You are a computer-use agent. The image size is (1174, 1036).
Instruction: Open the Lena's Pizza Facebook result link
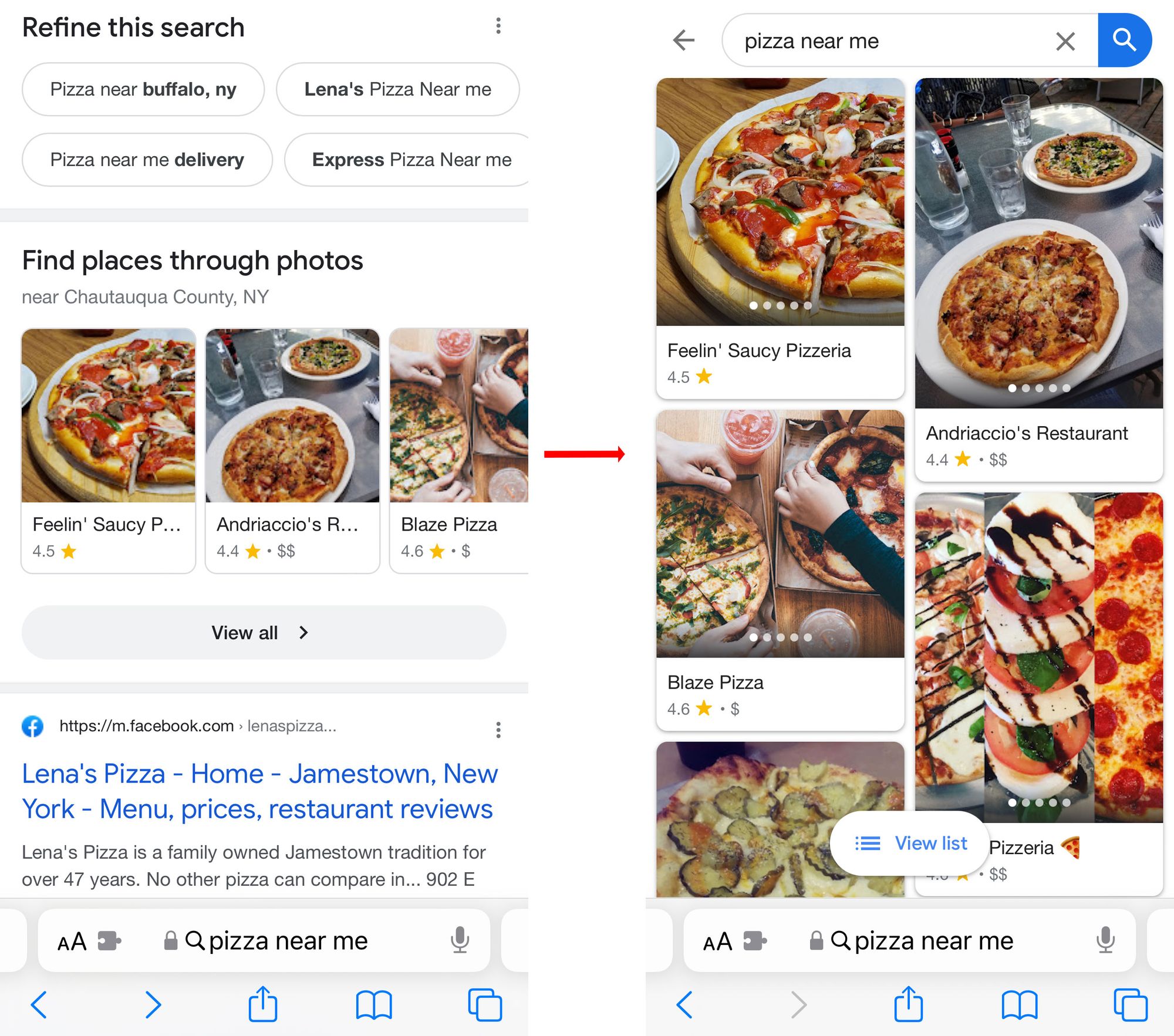(x=259, y=791)
